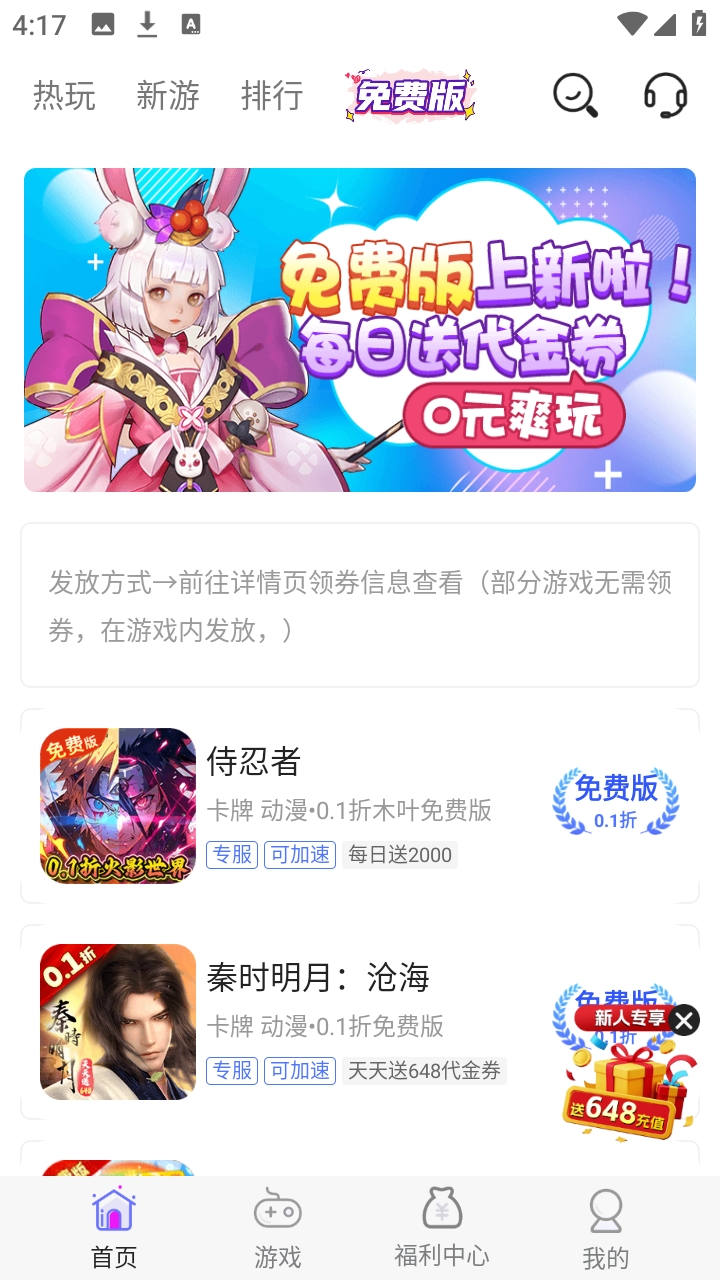
Task: Open customer service headset icon
Action: coord(665,96)
